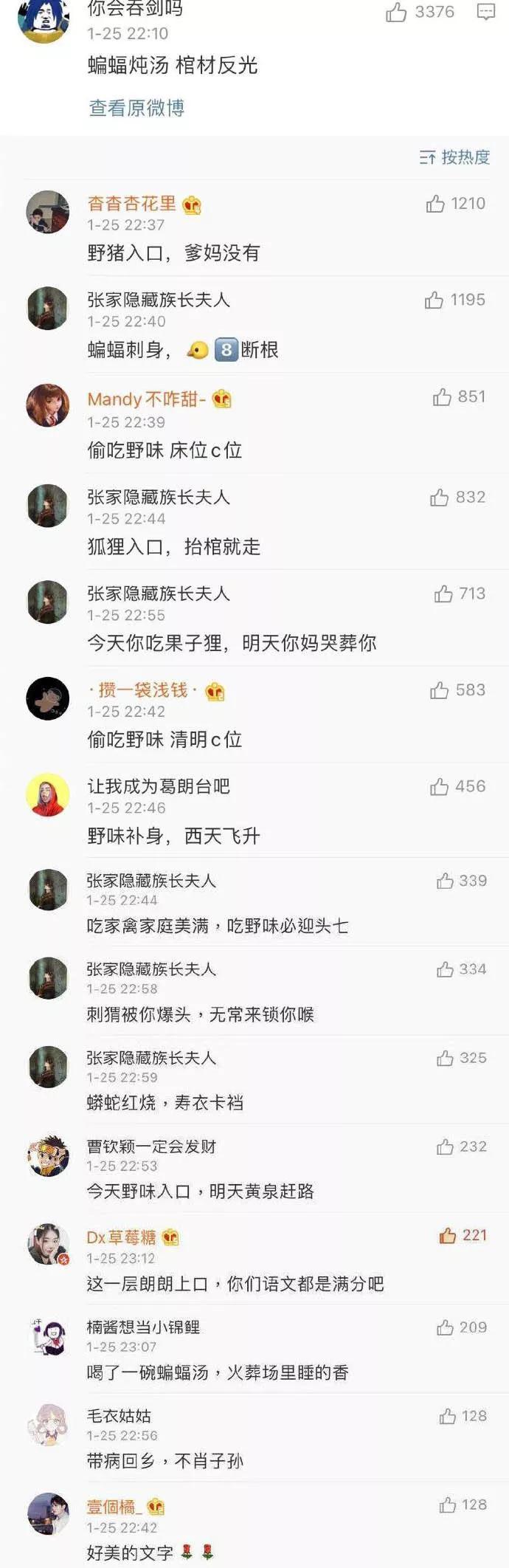The height and width of the screenshot is (1568, 509).
Task: Like 杏杏杏花里's comment
Action: 435,204
